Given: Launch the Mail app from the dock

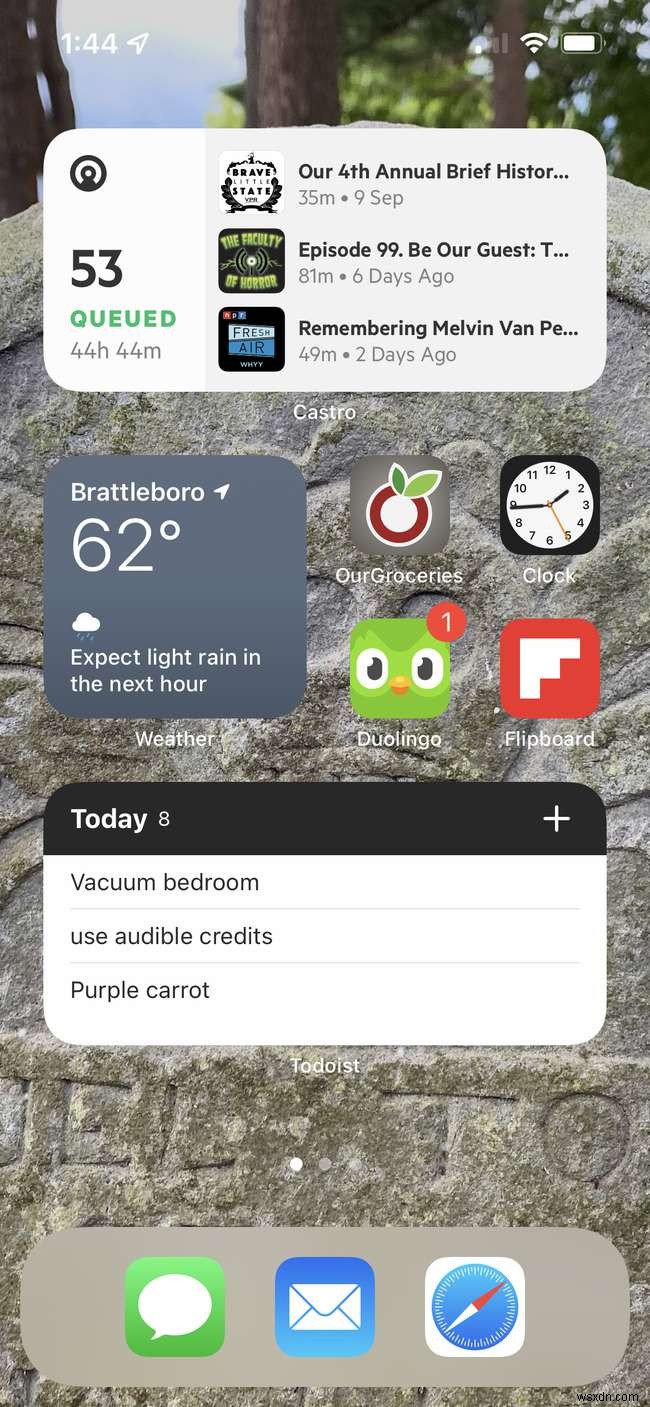Looking at the screenshot, I should tap(325, 1306).
